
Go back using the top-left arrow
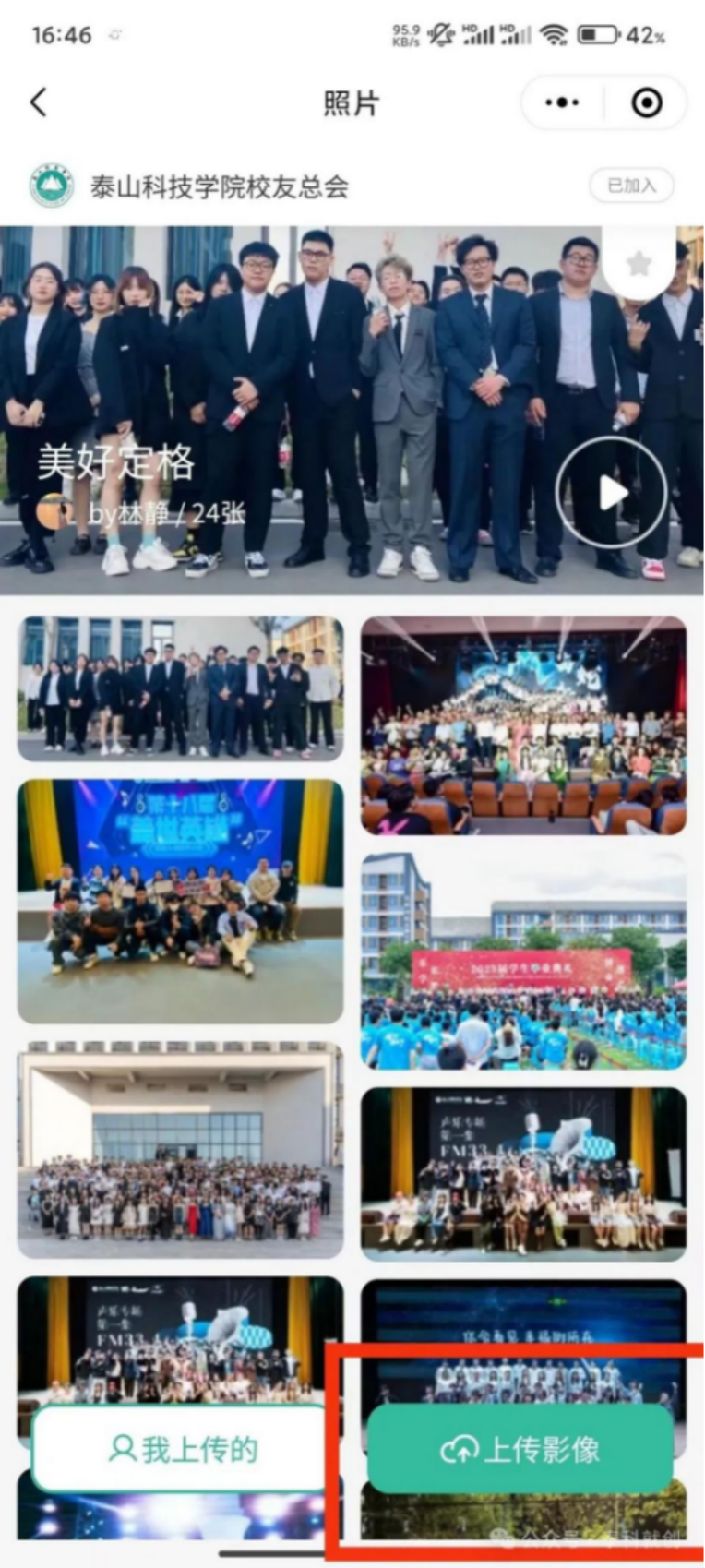(39, 102)
